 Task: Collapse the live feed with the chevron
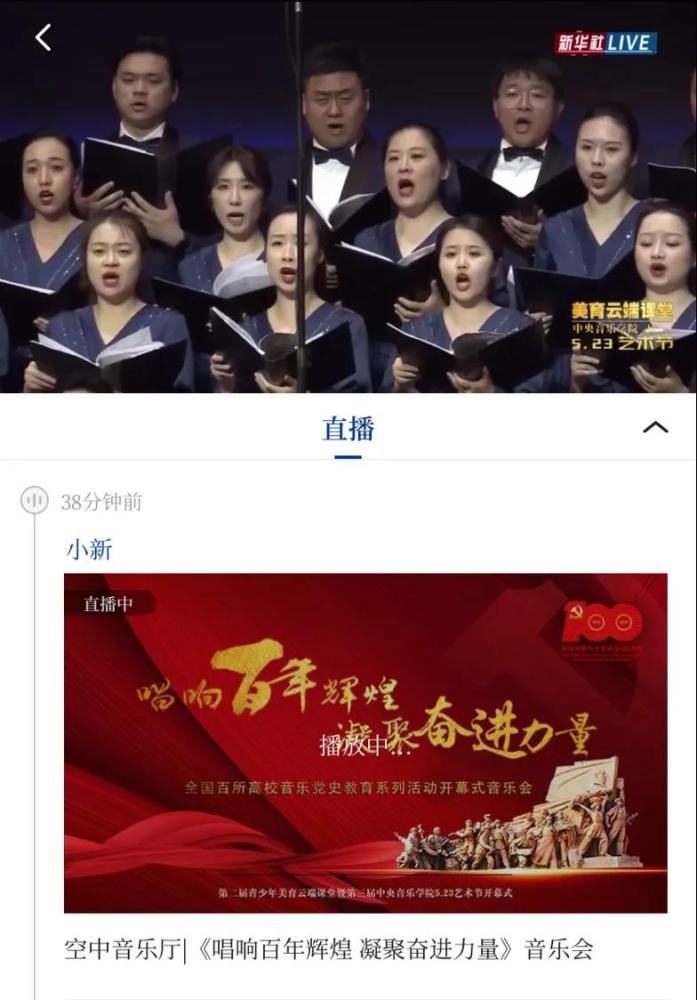coord(655,427)
